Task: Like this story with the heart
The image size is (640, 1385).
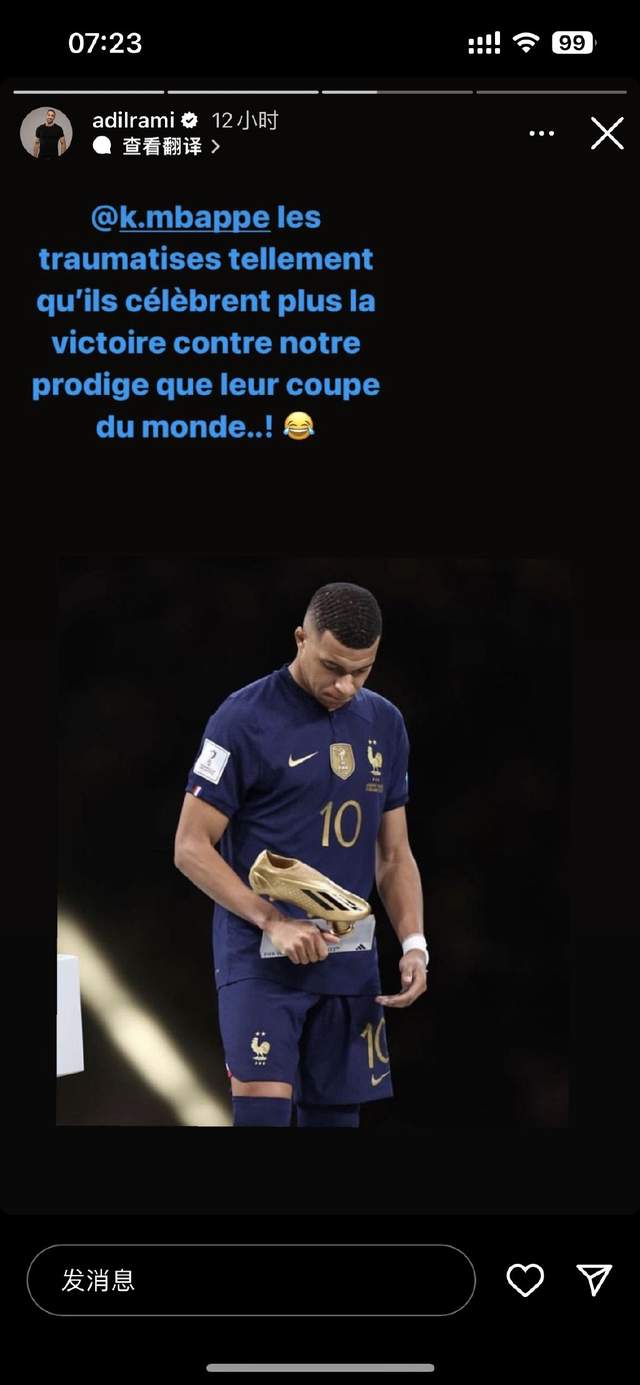Action: [x=525, y=1280]
